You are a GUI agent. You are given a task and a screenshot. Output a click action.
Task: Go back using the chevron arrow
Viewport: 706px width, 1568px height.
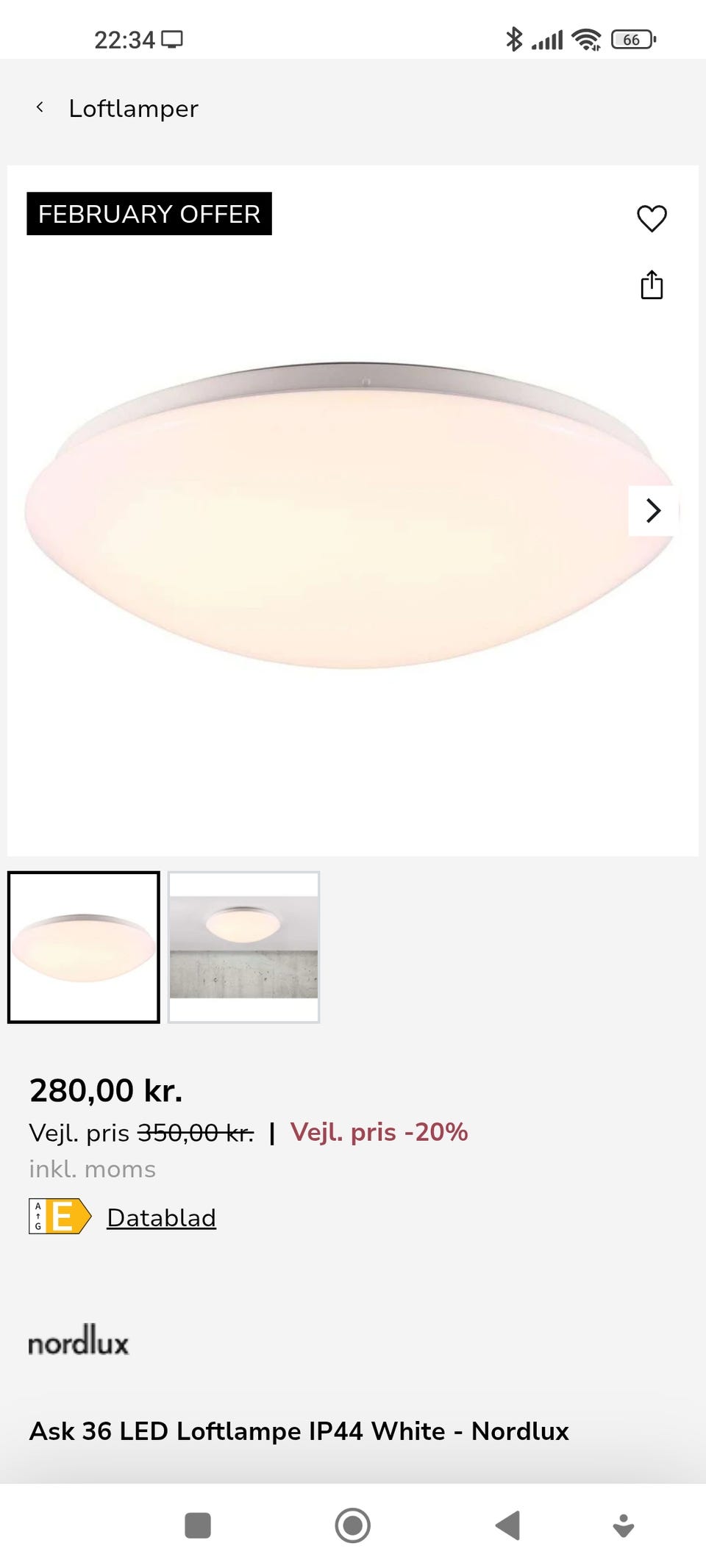click(x=40, y=107)
